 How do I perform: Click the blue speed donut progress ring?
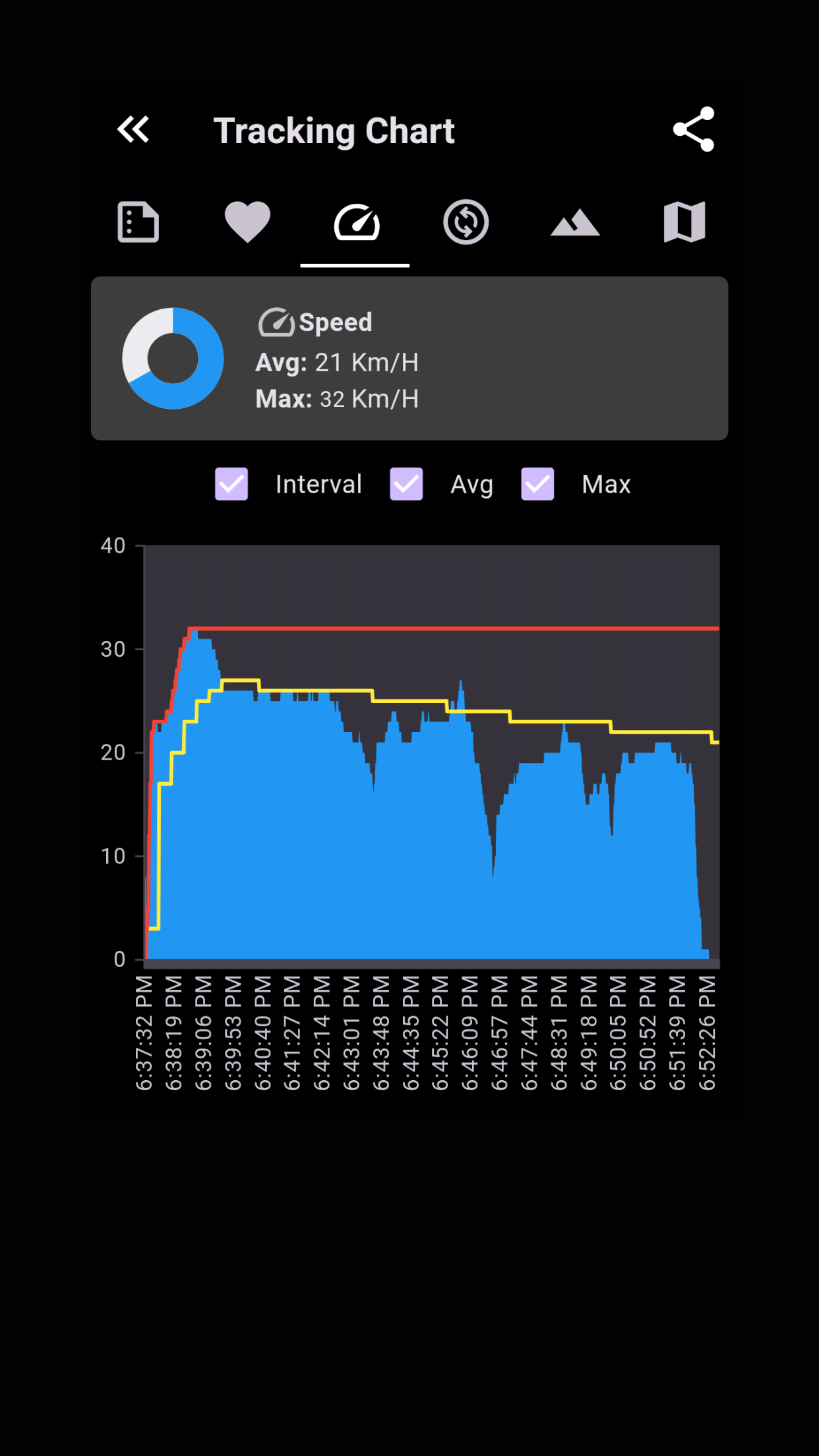[173, 359]
